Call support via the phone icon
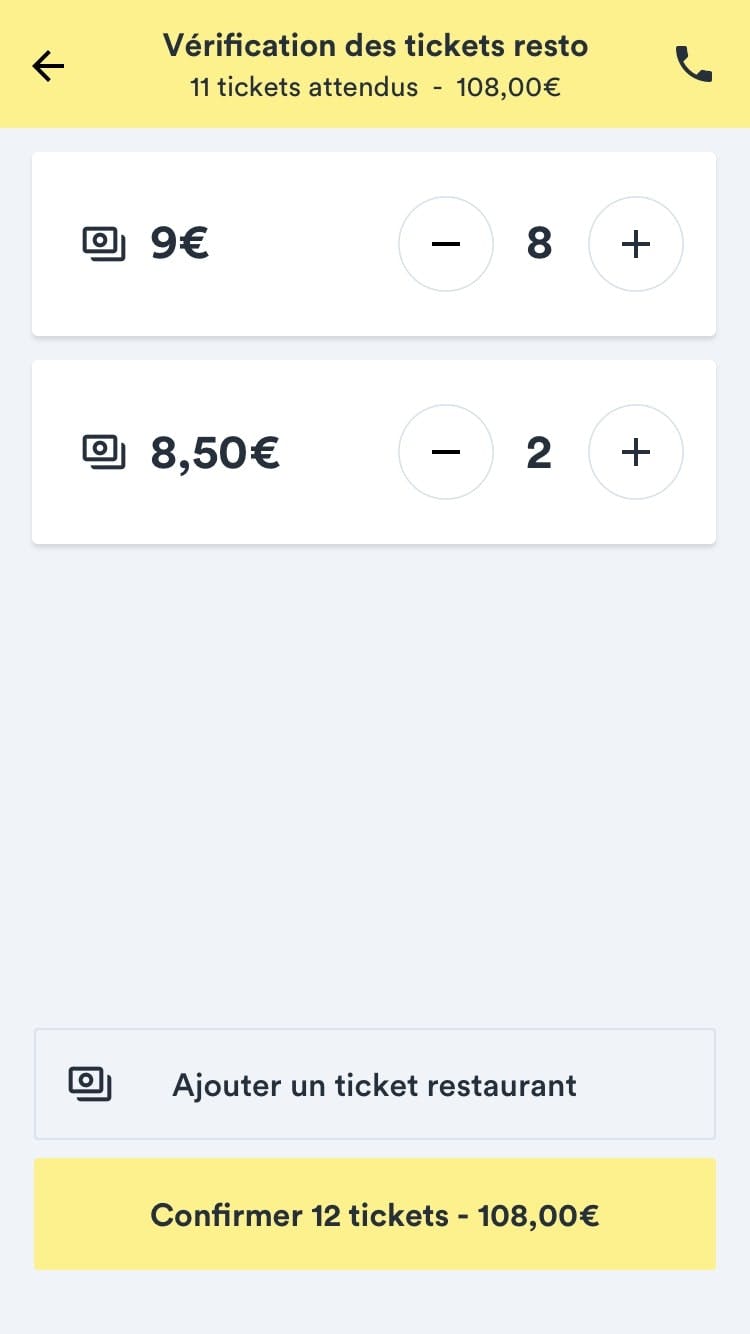Image resolution: width=750 pixels, height=1334 pixels. coord(694,65)
